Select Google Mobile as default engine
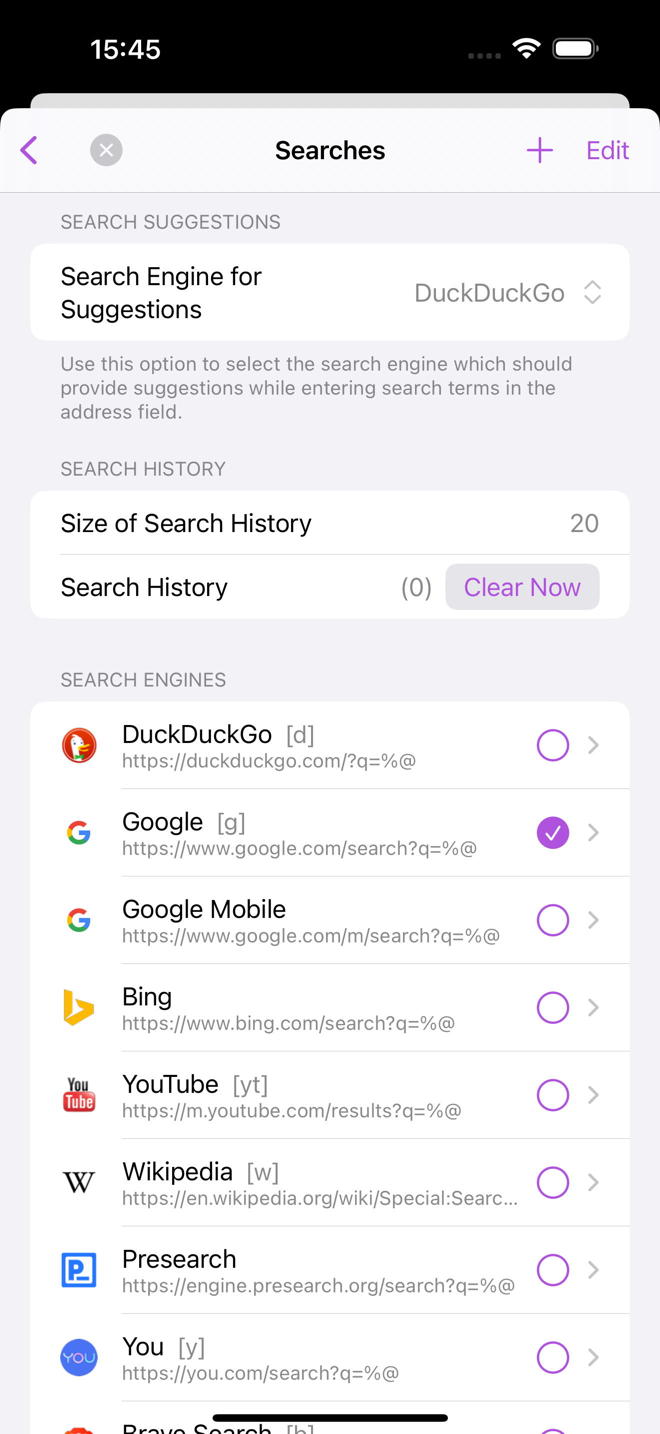The width and height of the screenshot is (660, 1434). coord(553,920)
